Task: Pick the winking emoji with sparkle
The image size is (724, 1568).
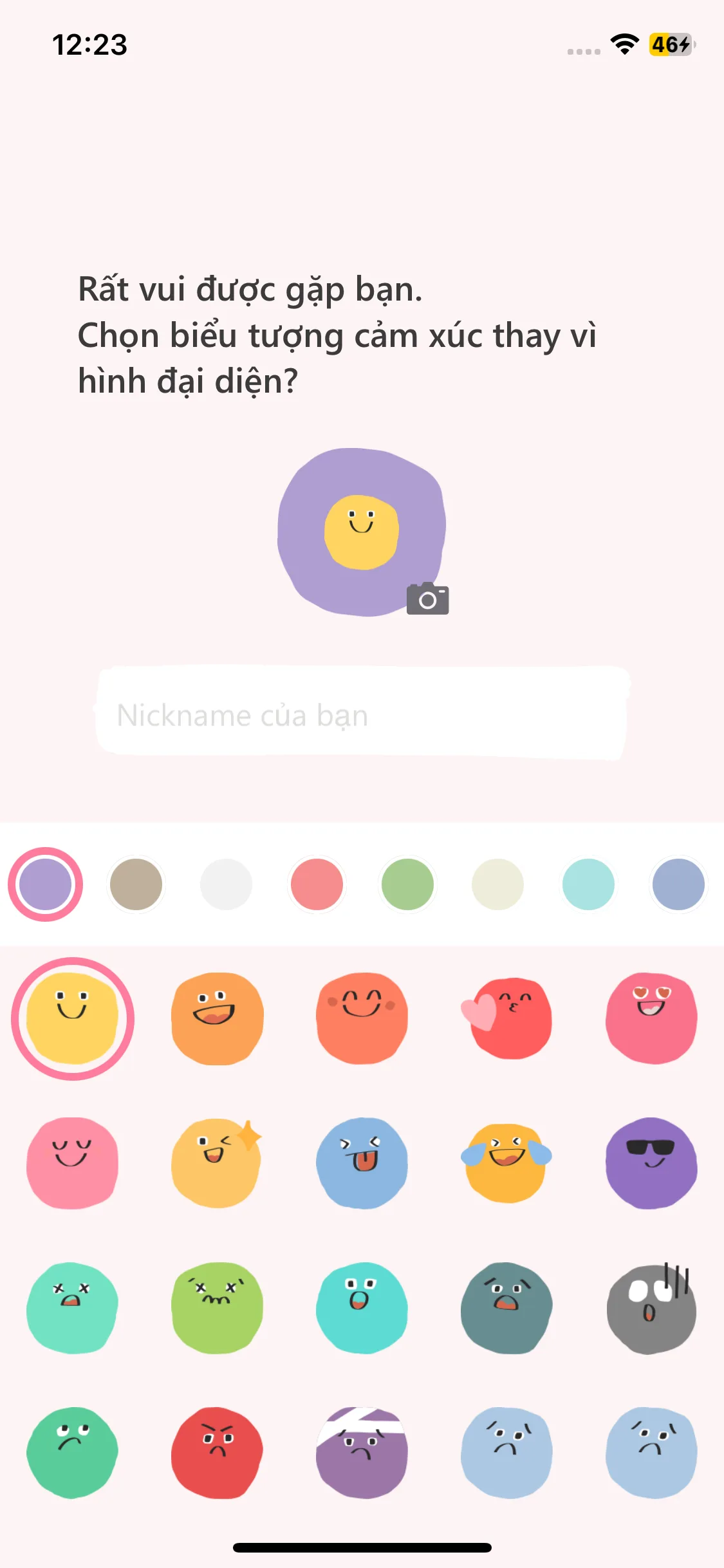Action: pos(217,1163)
